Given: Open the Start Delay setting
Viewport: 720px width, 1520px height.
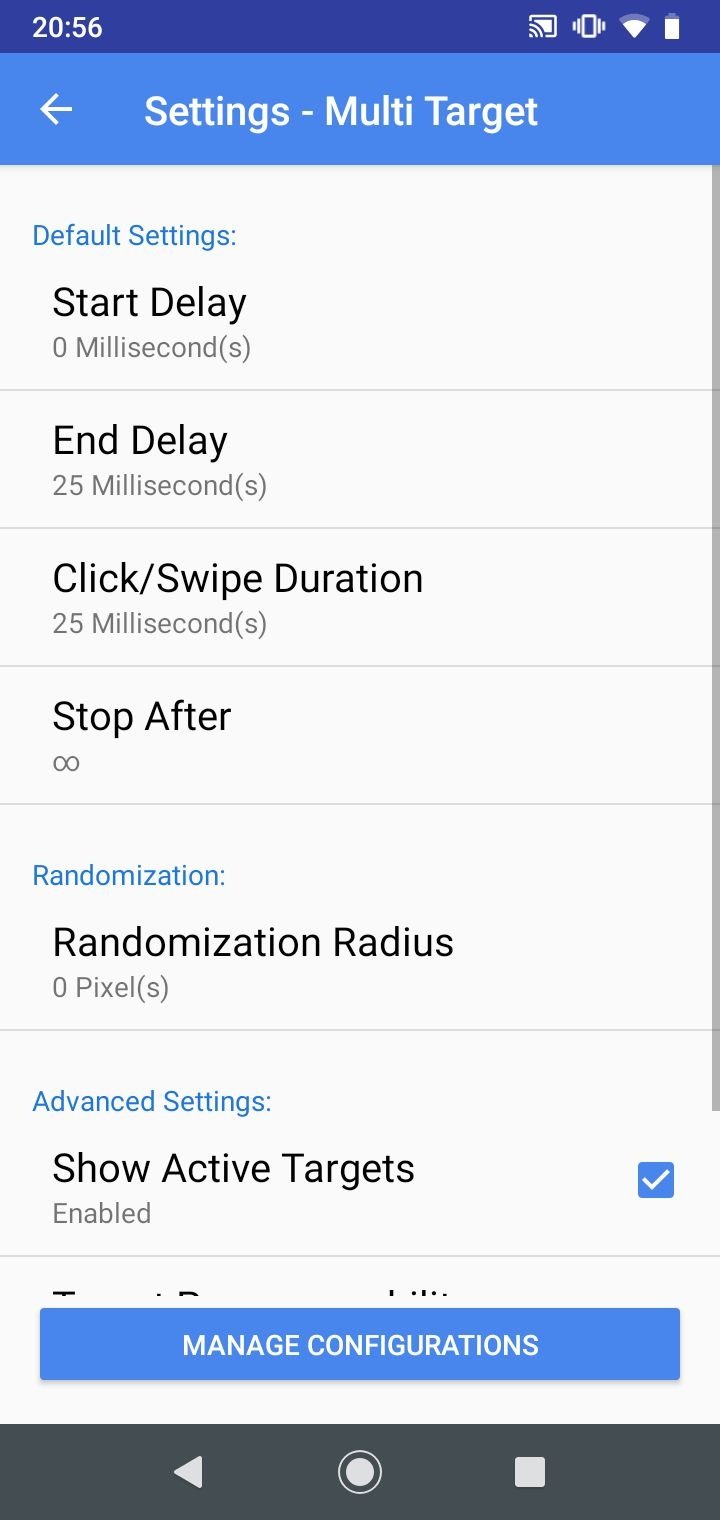Looking at the screenshot, I should (x=360, y=322).
